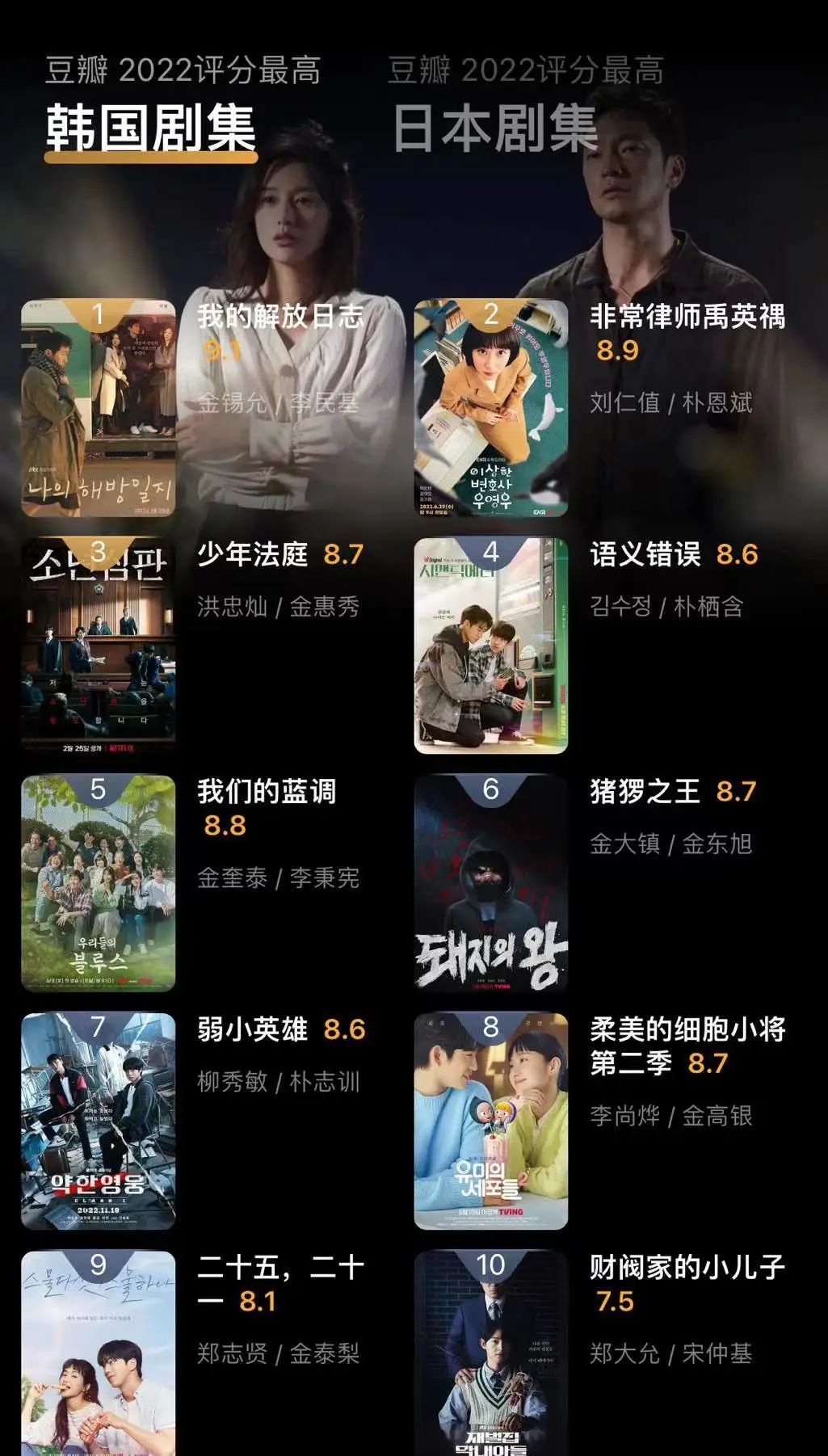The width and height of the screenshot is (828, 1456).
Task: Tap the 我们的蓝调 poster
Action: point(99,882)
